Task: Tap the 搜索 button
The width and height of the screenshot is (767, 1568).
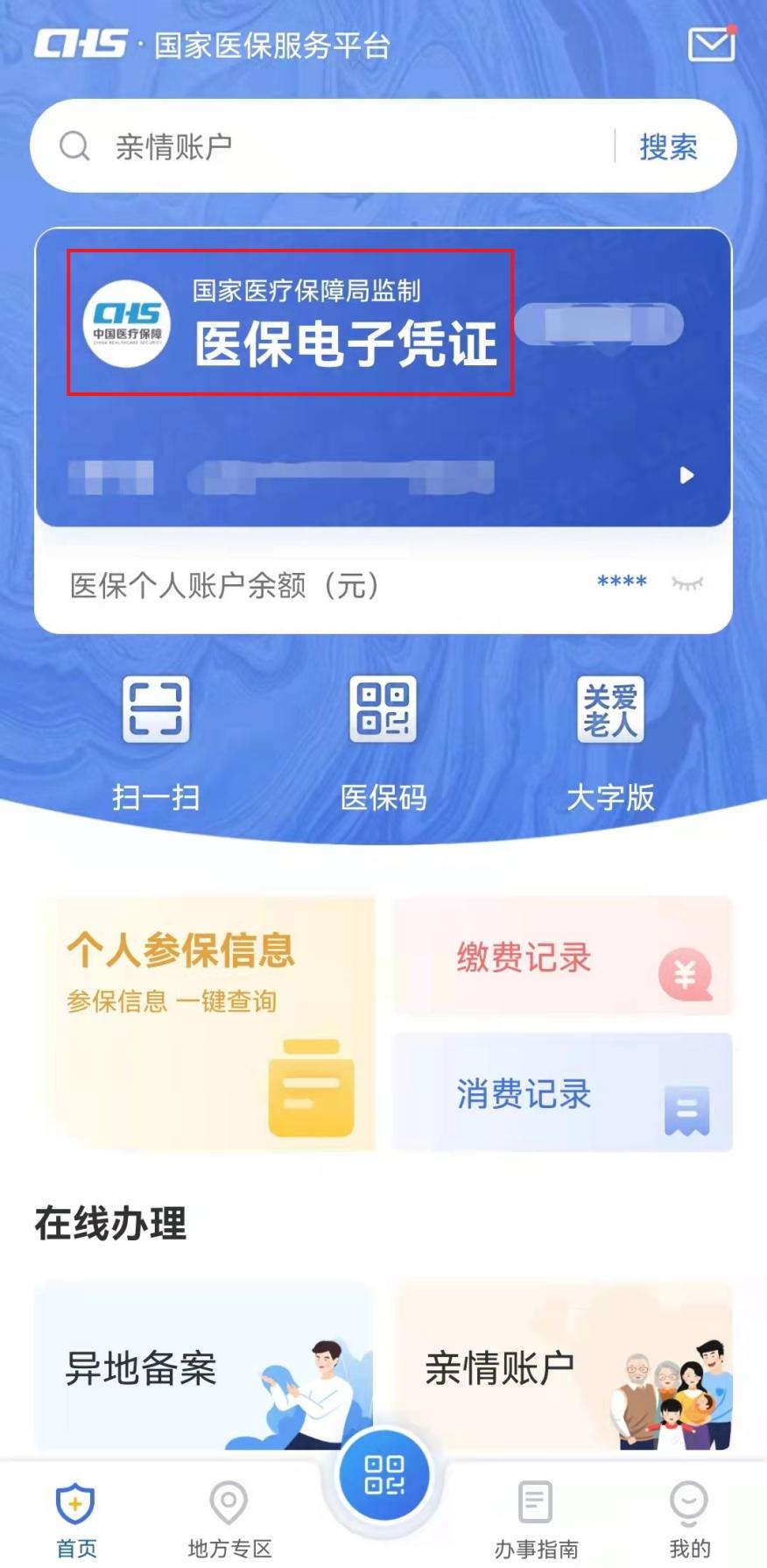Action: point(668,146)
